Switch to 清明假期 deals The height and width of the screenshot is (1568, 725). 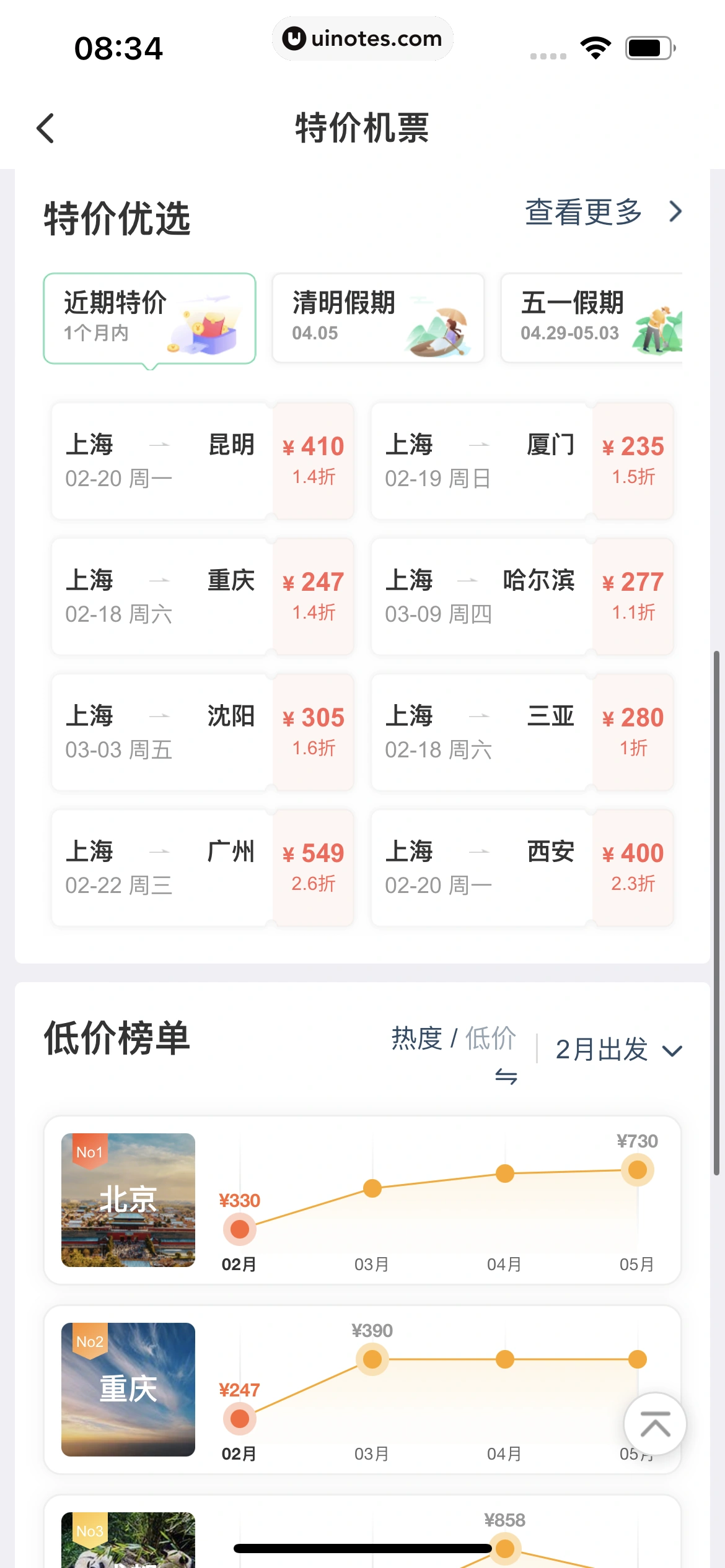(x=378, y=318)
